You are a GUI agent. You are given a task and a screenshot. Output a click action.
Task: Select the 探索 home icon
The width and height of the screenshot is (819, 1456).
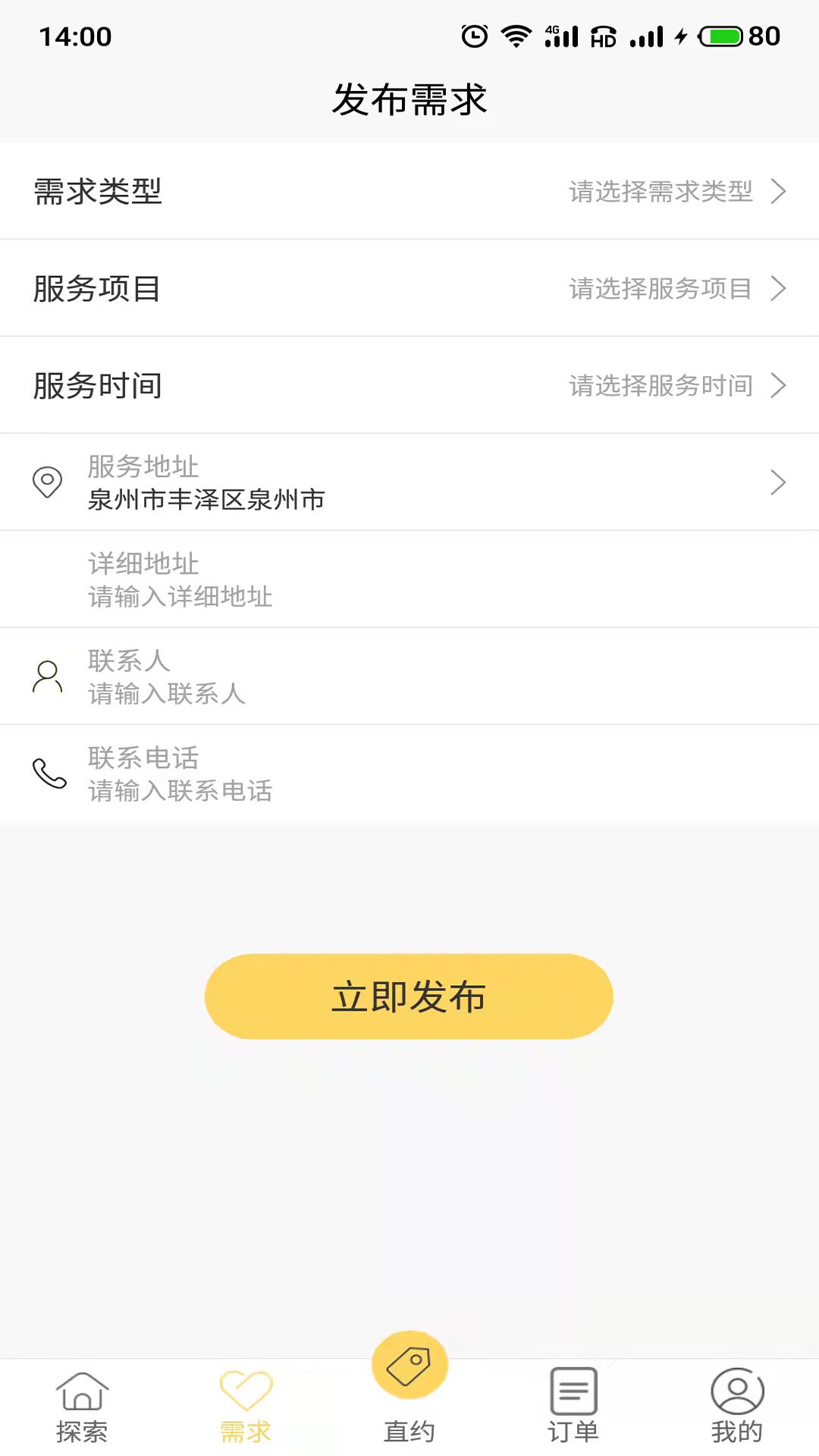point(82,1392)
